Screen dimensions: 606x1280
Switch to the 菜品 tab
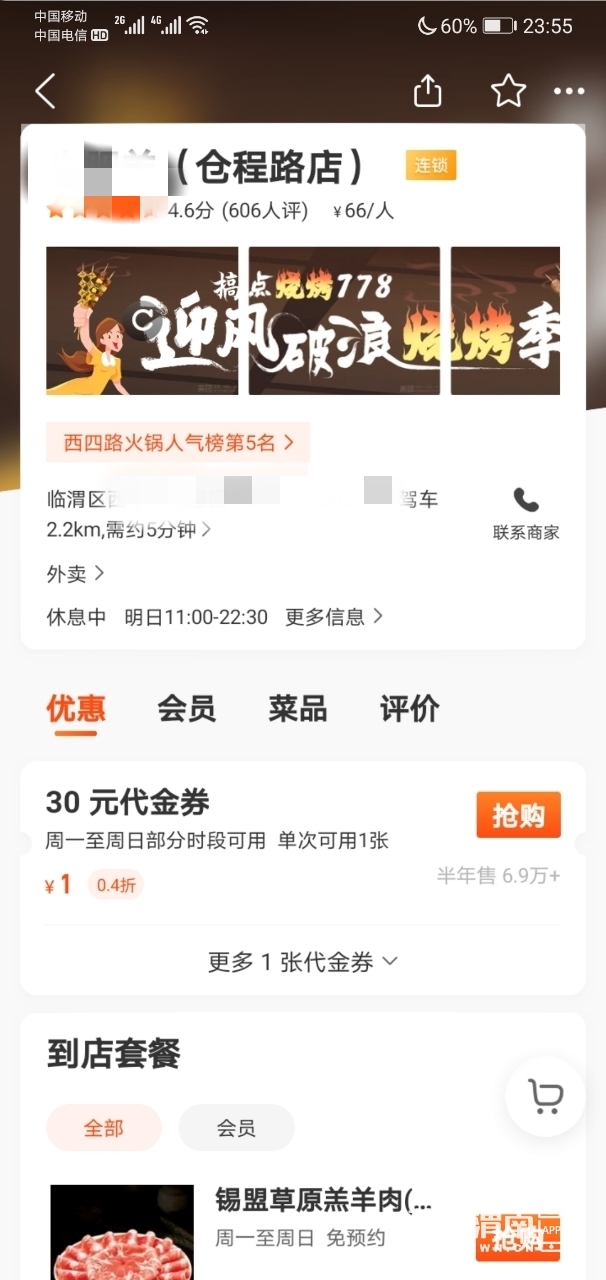click(298, 709)
